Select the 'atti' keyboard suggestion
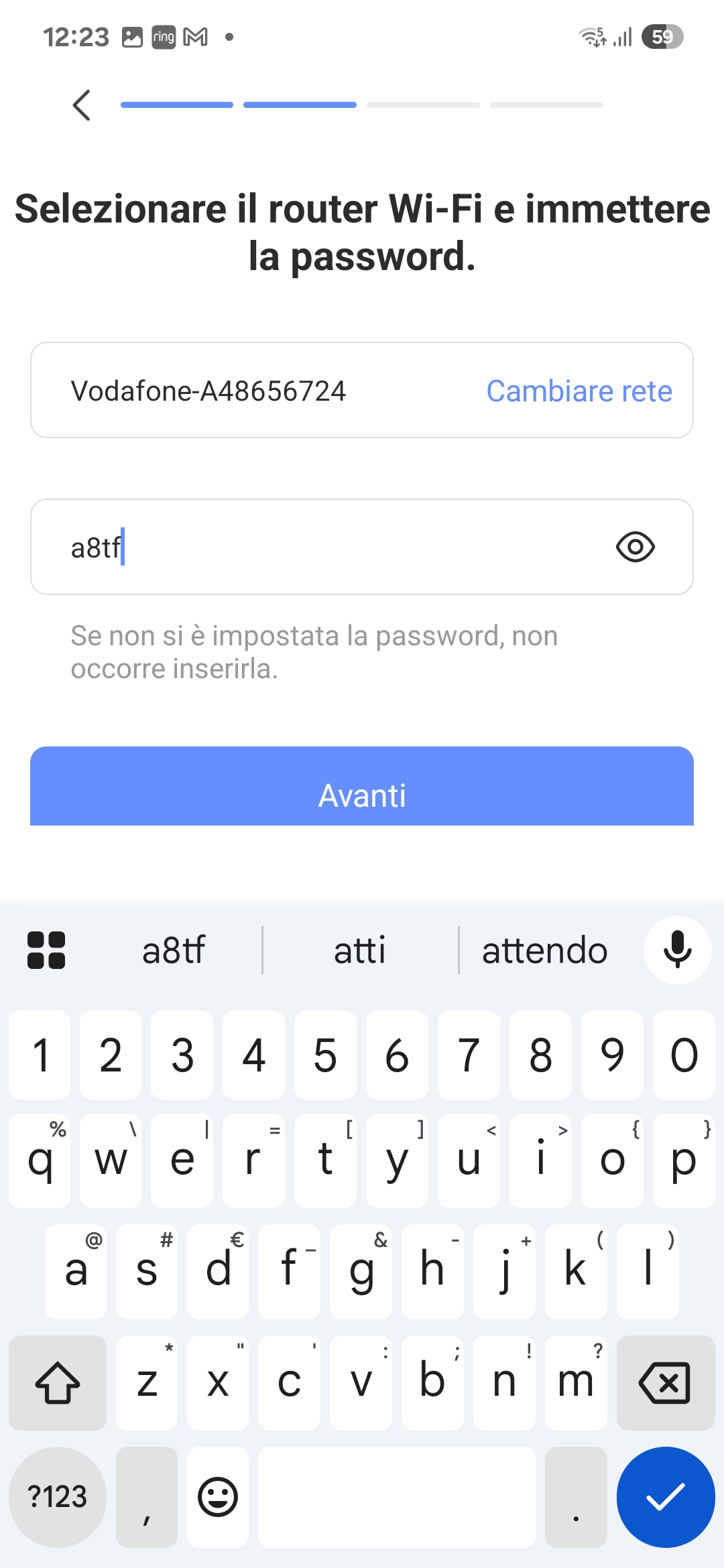The width and height of the screenshot is (724, 1568). (x=360, y=950)
